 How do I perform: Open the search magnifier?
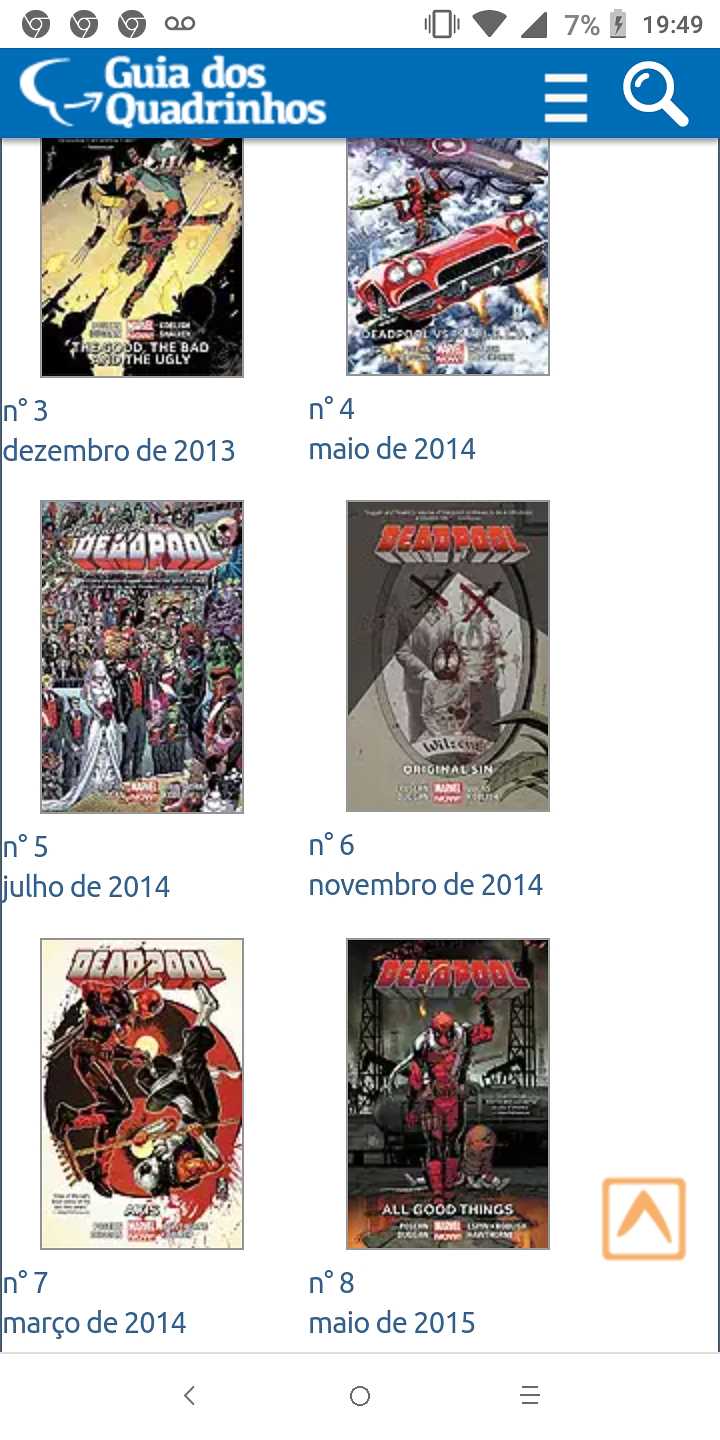655,95
